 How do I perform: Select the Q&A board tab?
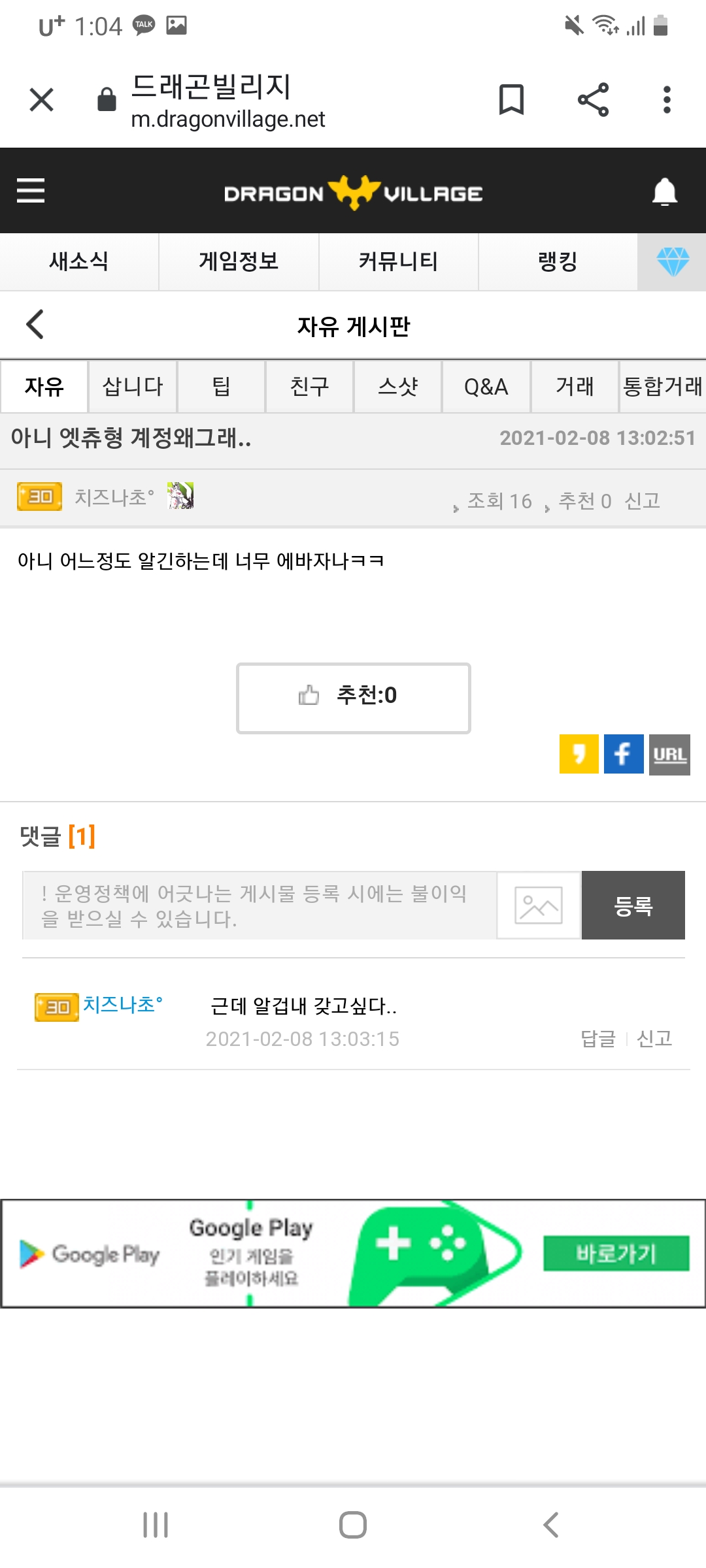486,387
